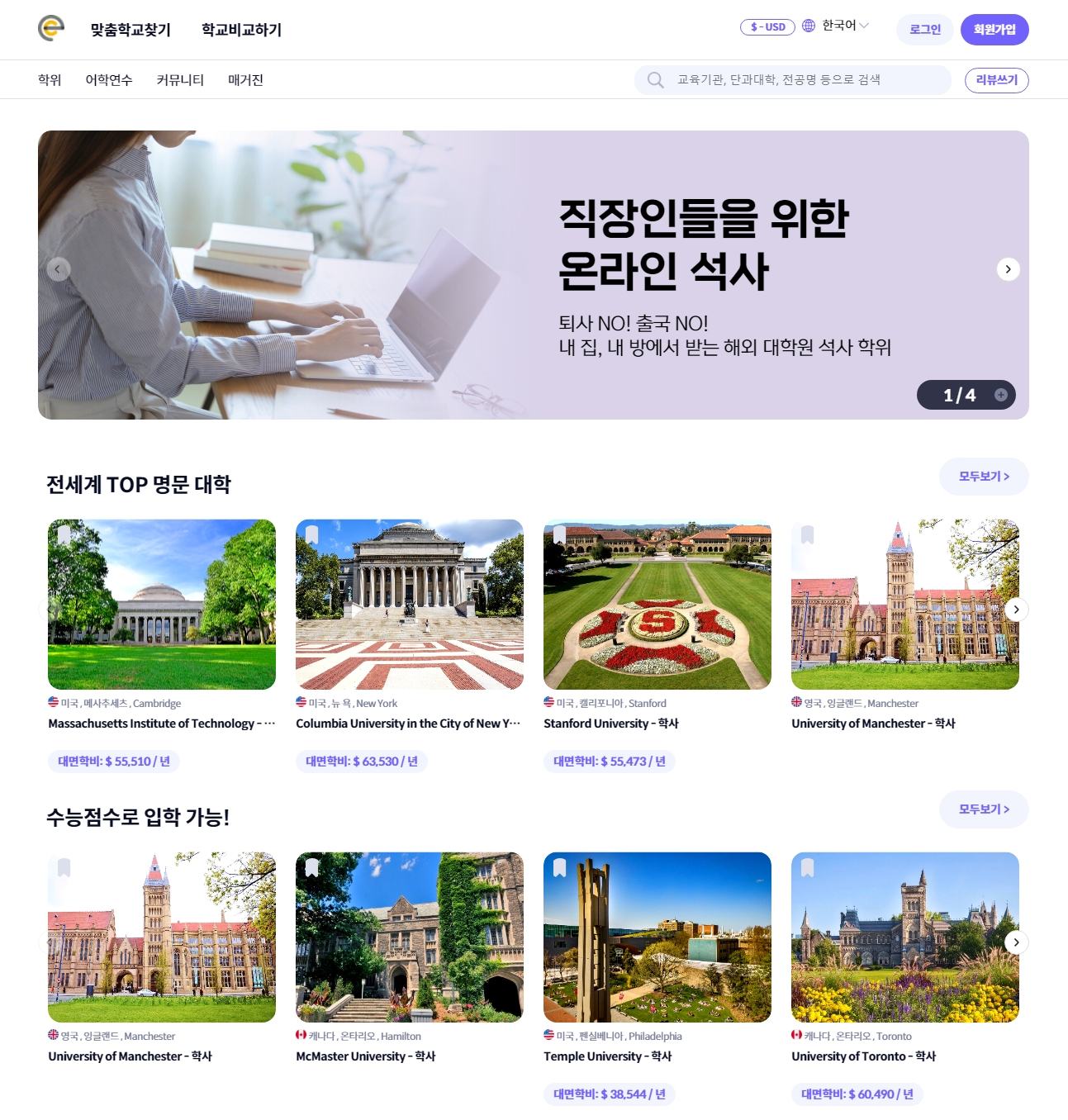Write a review with the 리뷰쓰기 button

(996, 80)
